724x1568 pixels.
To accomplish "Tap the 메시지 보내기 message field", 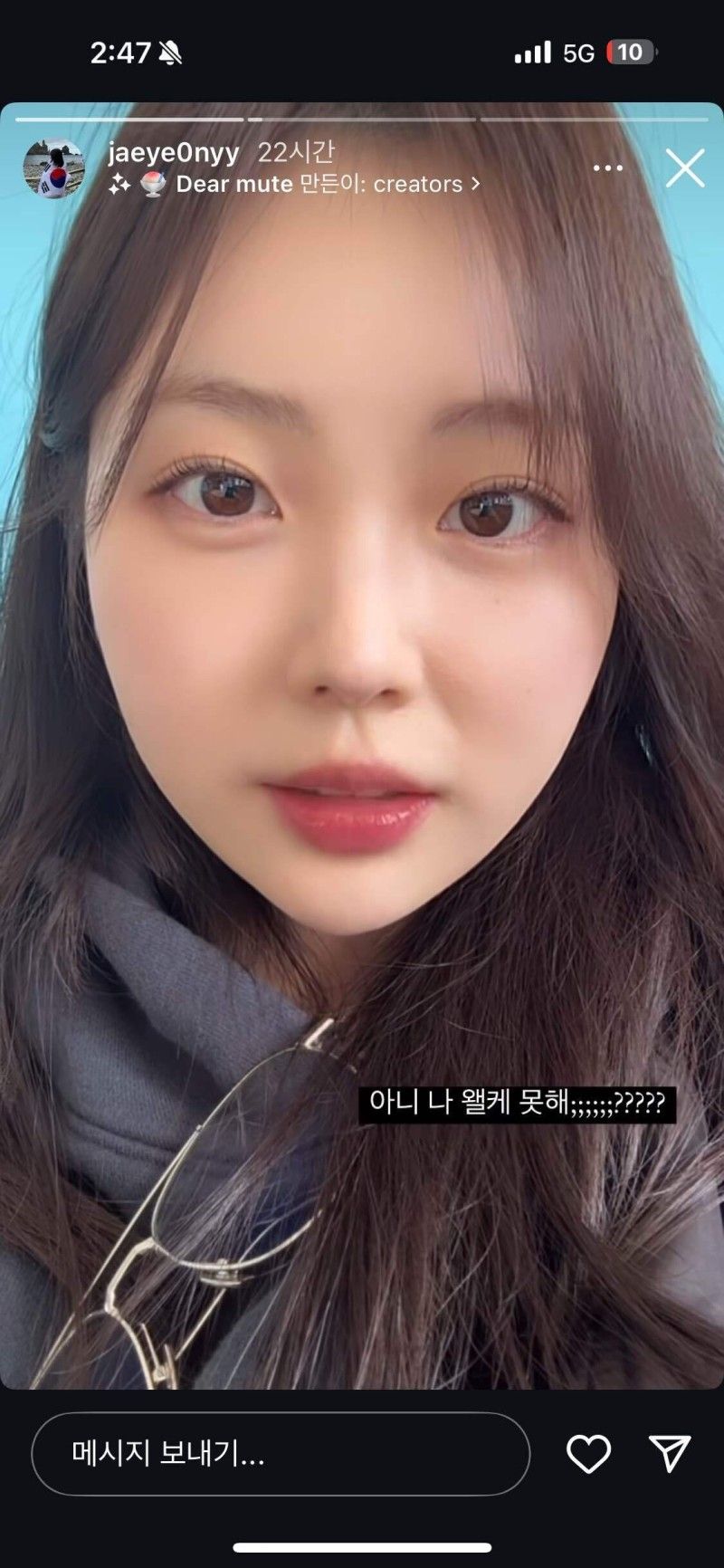I will click(x=280, y=1454).
